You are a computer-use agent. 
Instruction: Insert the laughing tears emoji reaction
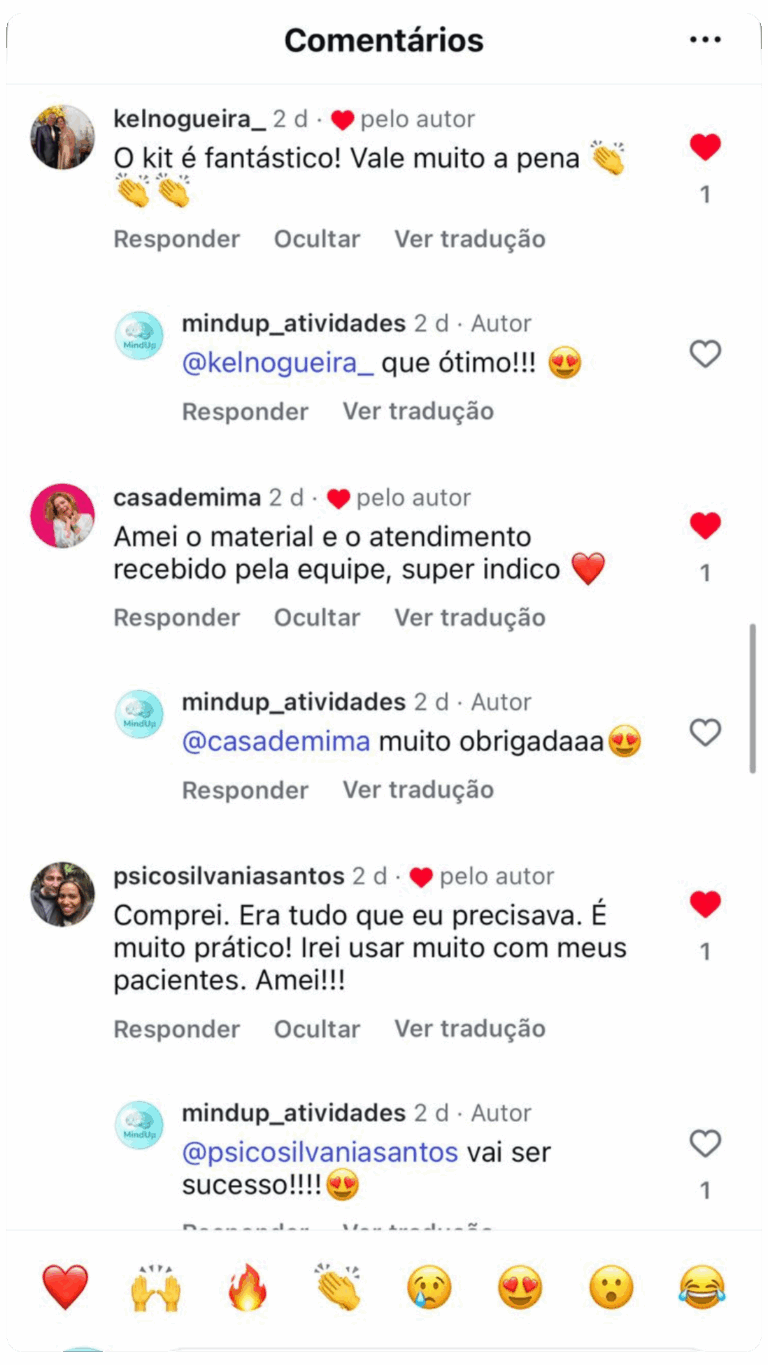click(702, 1287)
